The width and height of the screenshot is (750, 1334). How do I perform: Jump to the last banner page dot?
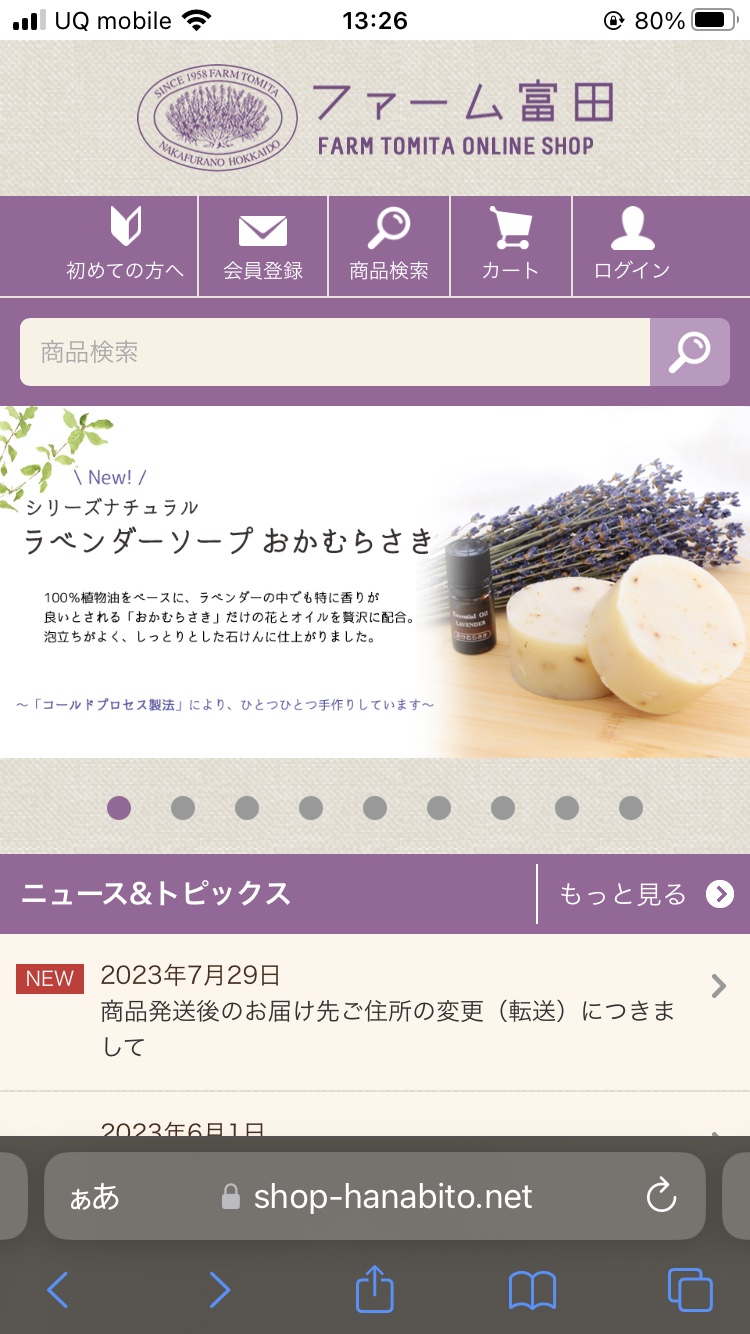(631, 808)
